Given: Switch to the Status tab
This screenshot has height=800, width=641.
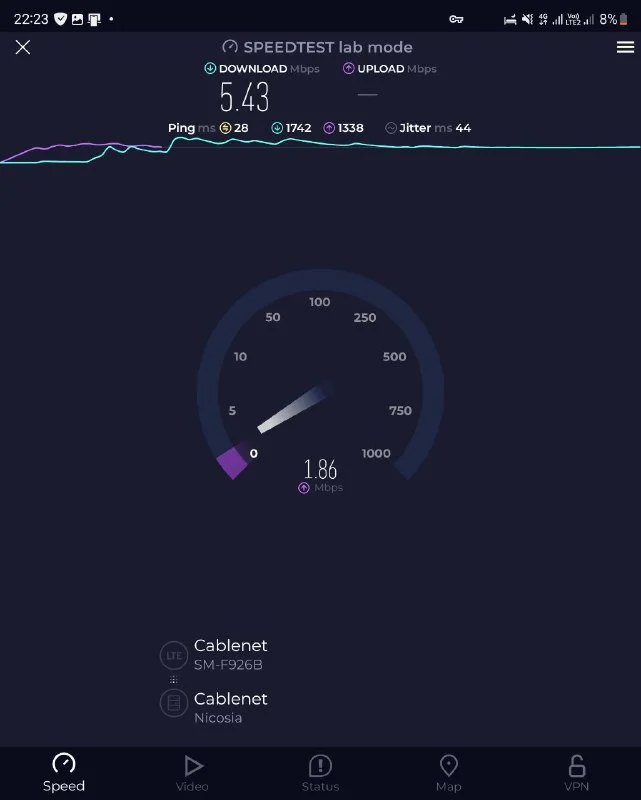Looking at the screenshot, I should click(x=320, y=773).
